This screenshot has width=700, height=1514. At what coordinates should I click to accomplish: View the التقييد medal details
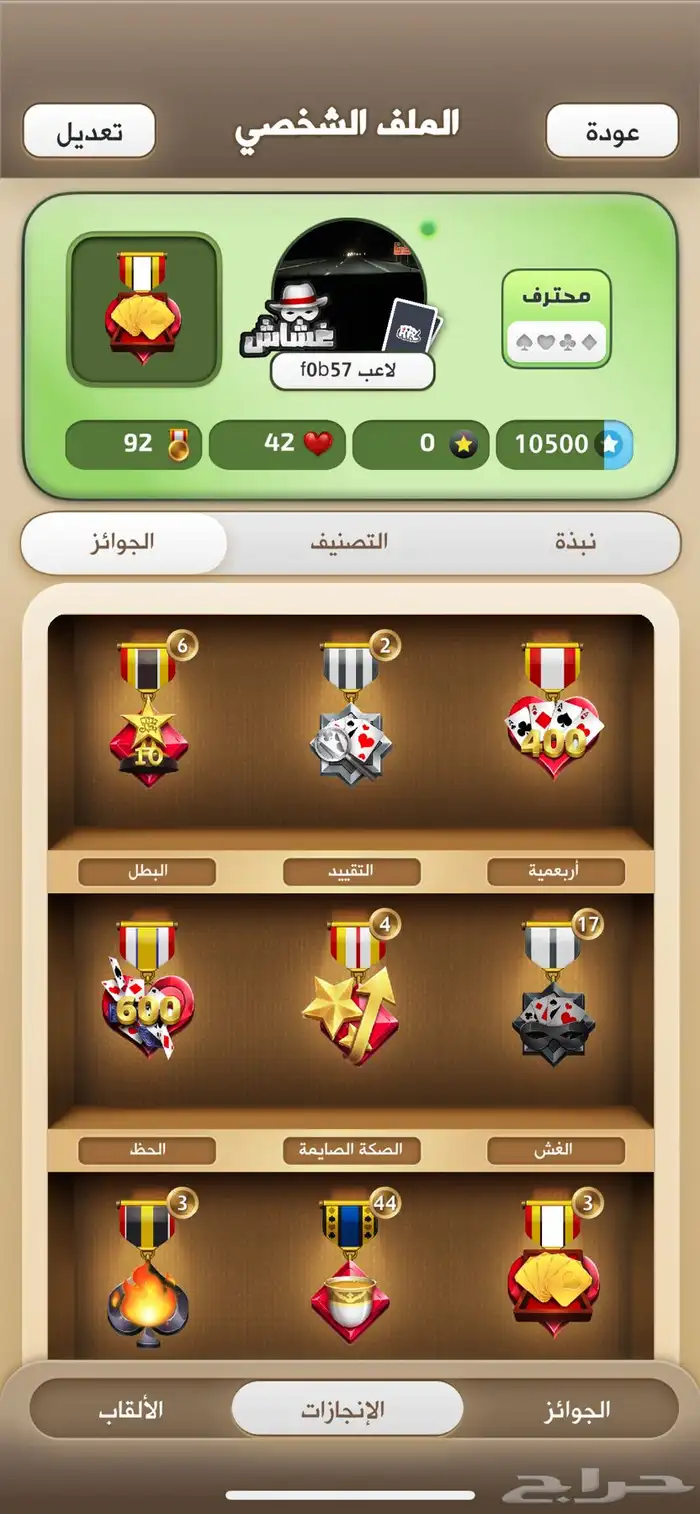point(350,713)
